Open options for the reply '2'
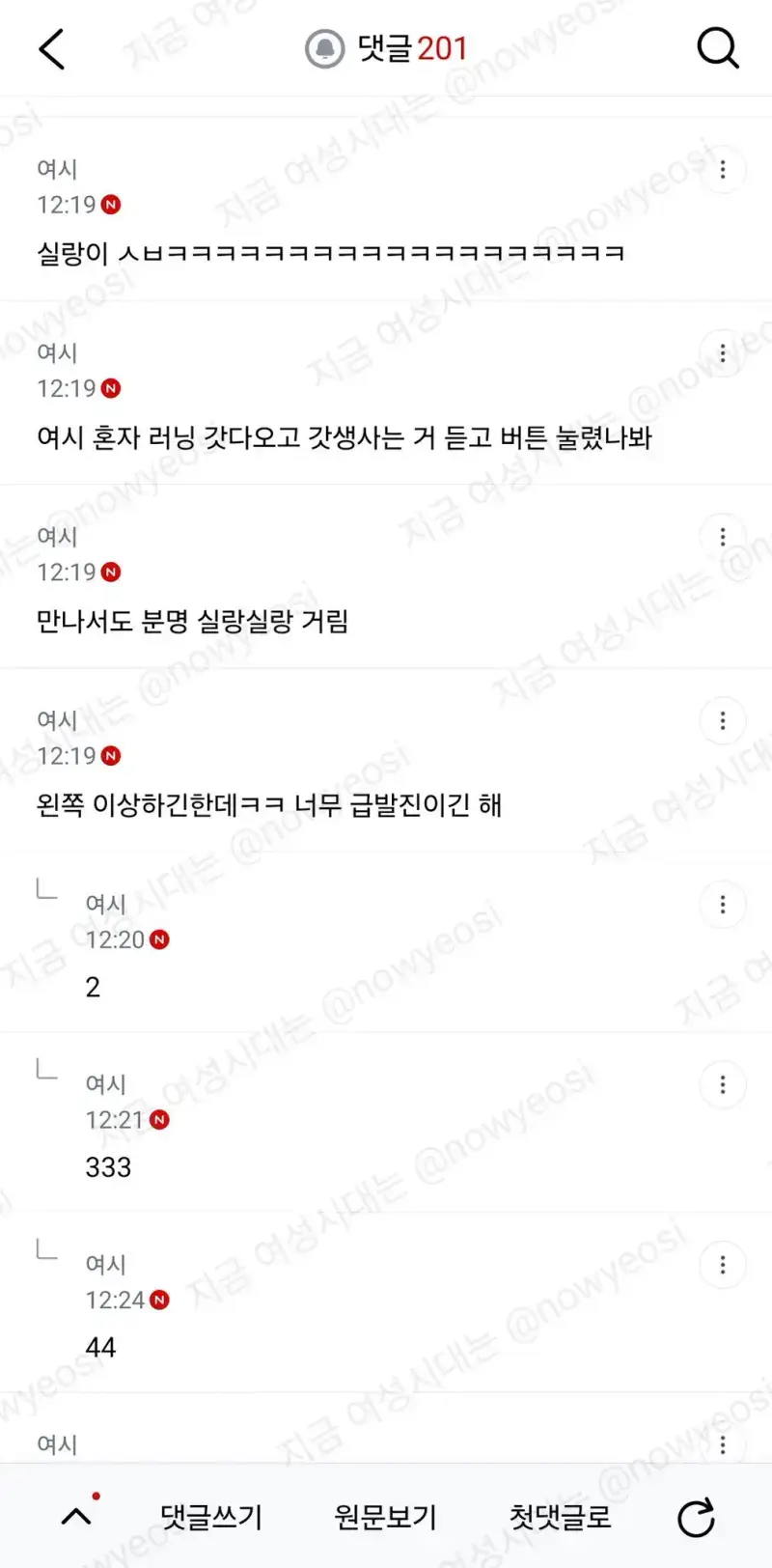This screenshot has height=1568, width=772. point(723,905)
